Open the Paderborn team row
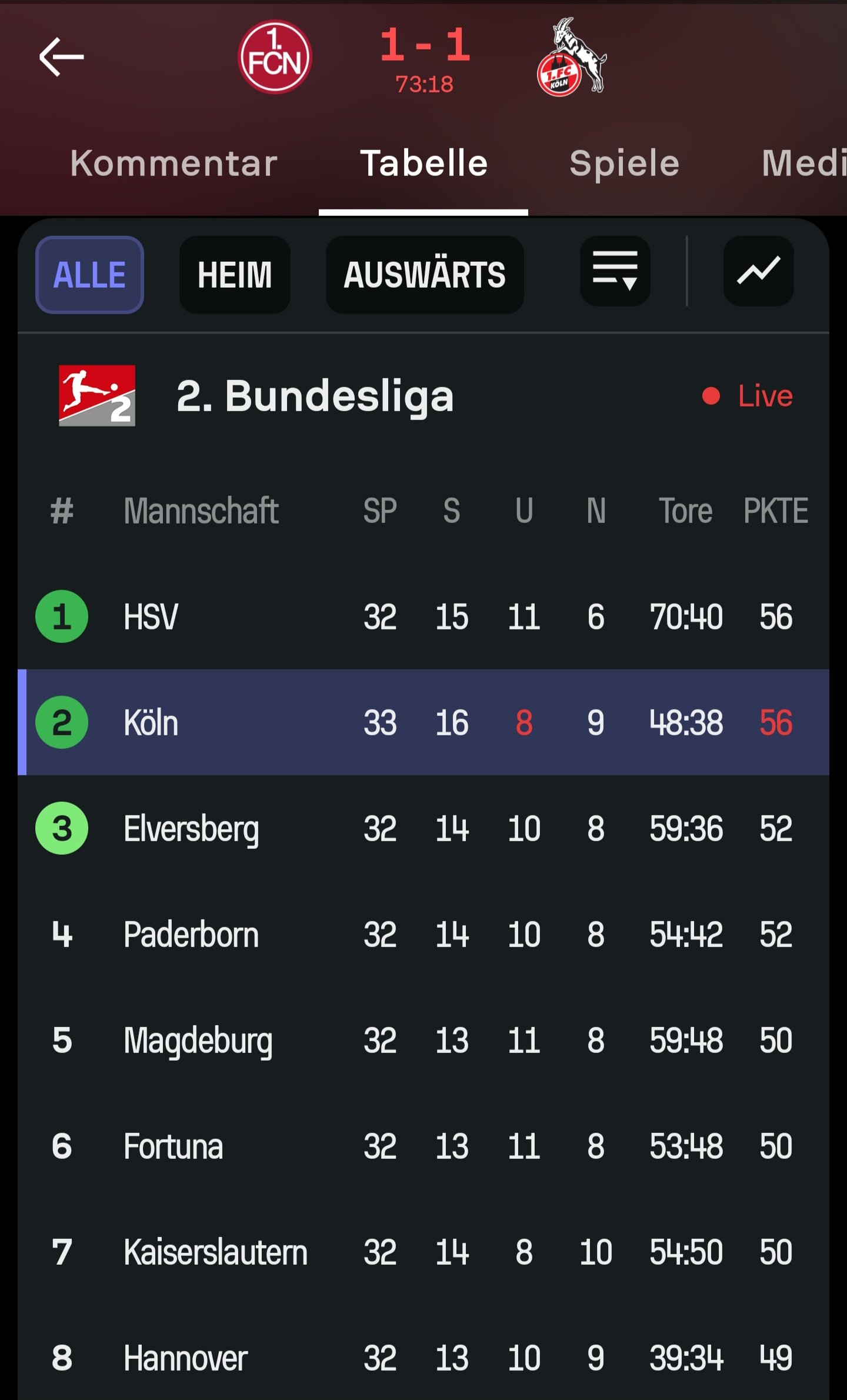 [423, 934]
